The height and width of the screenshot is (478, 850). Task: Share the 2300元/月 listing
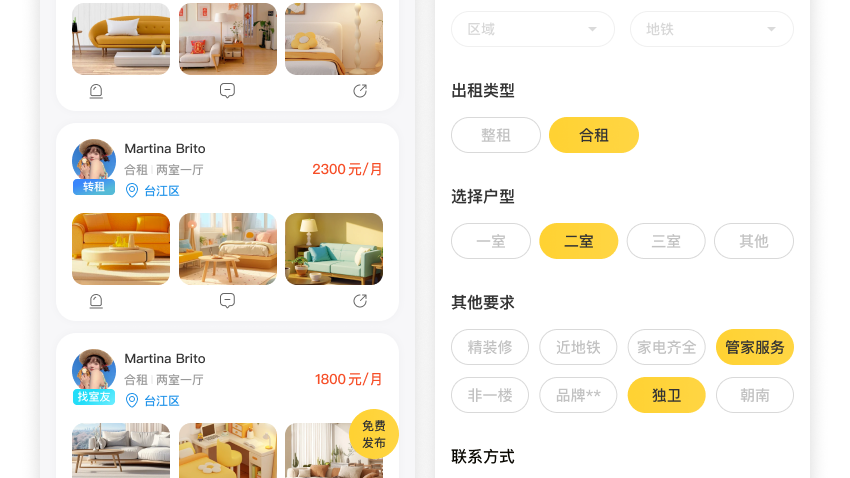360,300
